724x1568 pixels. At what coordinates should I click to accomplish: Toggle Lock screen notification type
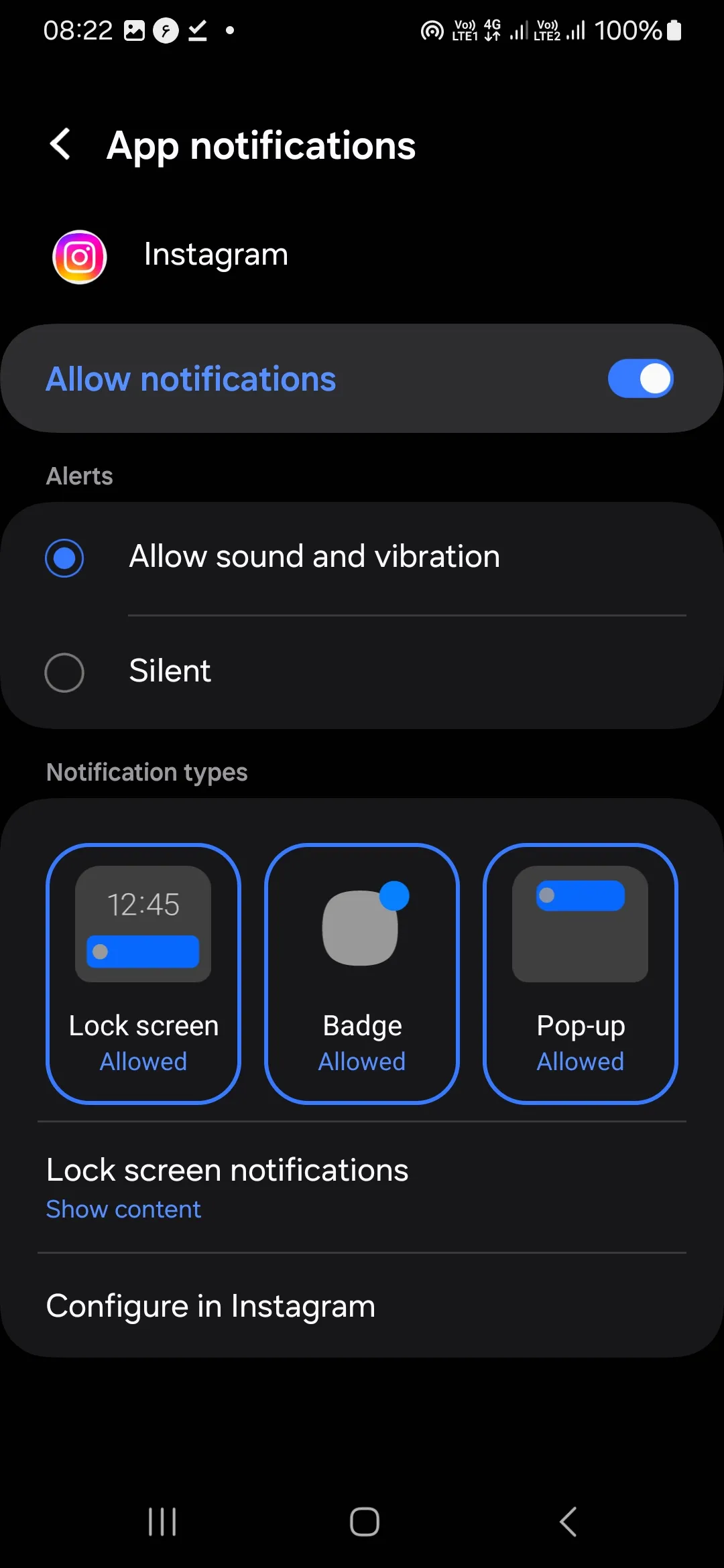point(143,973)
